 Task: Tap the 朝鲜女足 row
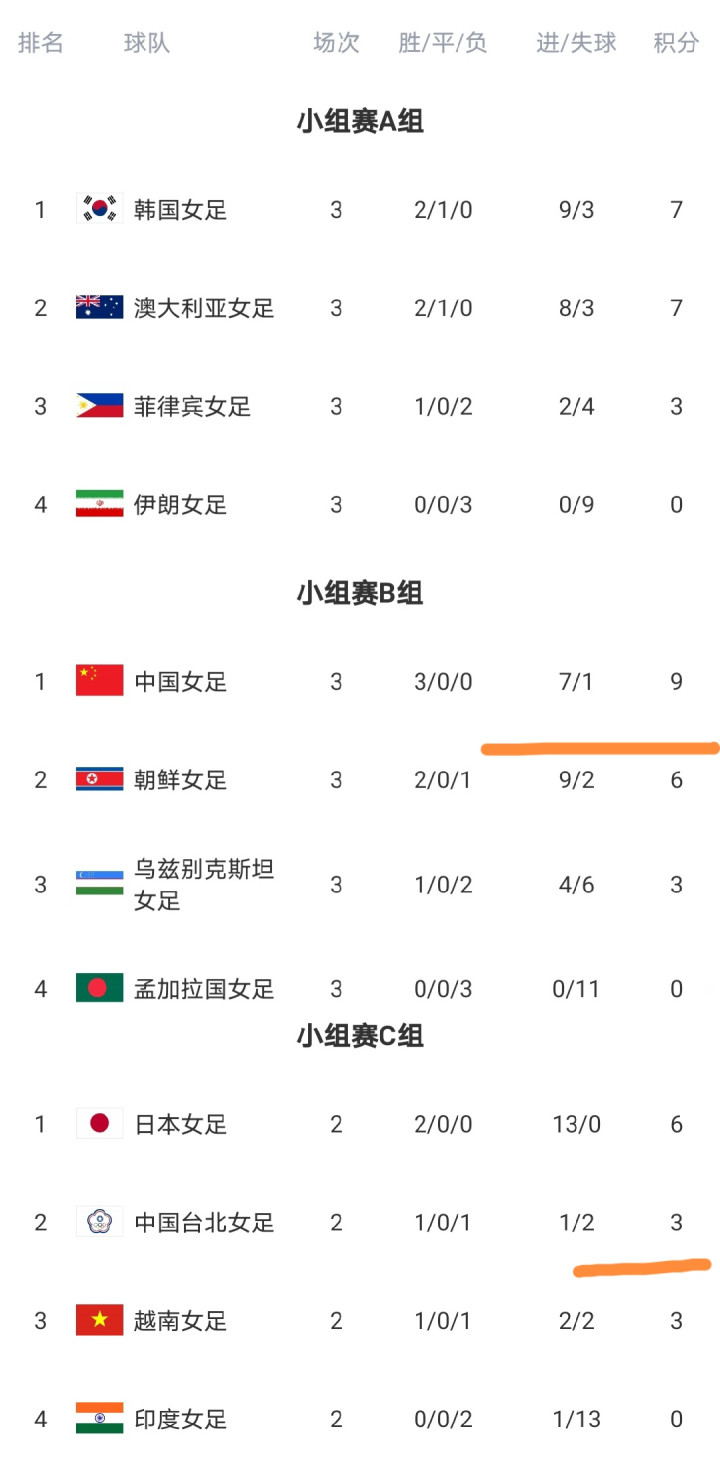click(360, 780)
